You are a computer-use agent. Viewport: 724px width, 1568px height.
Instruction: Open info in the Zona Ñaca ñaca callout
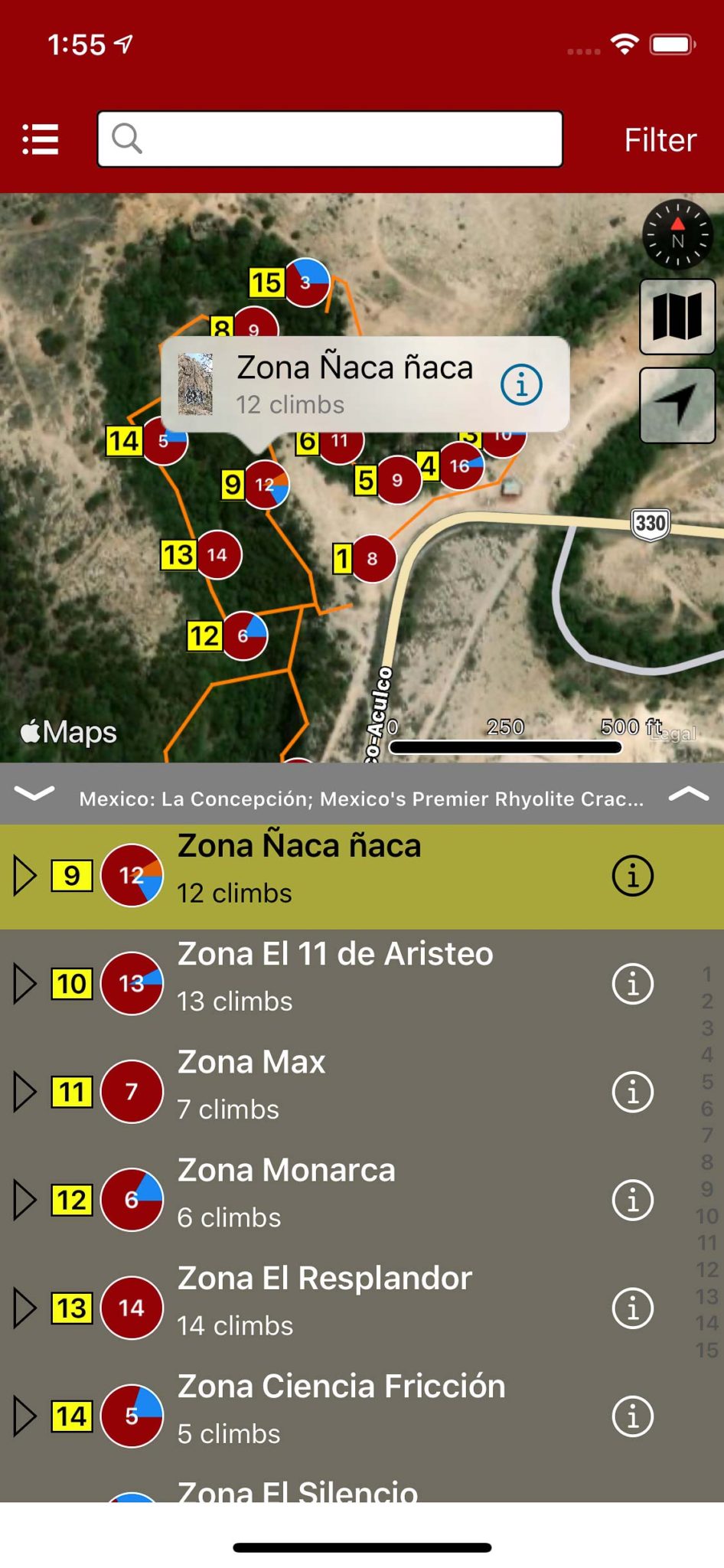521,384
